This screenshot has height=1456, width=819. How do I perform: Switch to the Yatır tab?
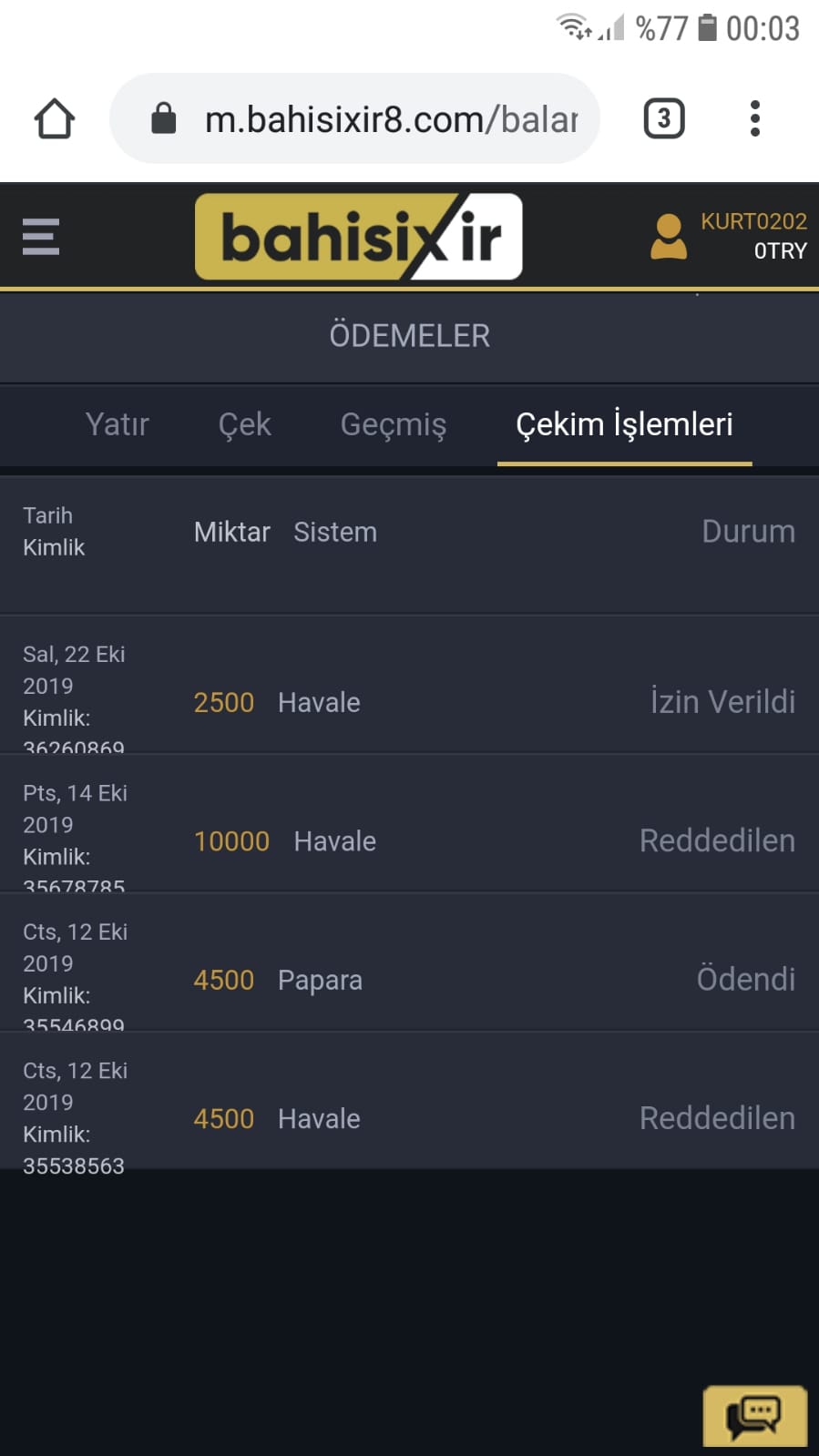[x=117, y=424]
